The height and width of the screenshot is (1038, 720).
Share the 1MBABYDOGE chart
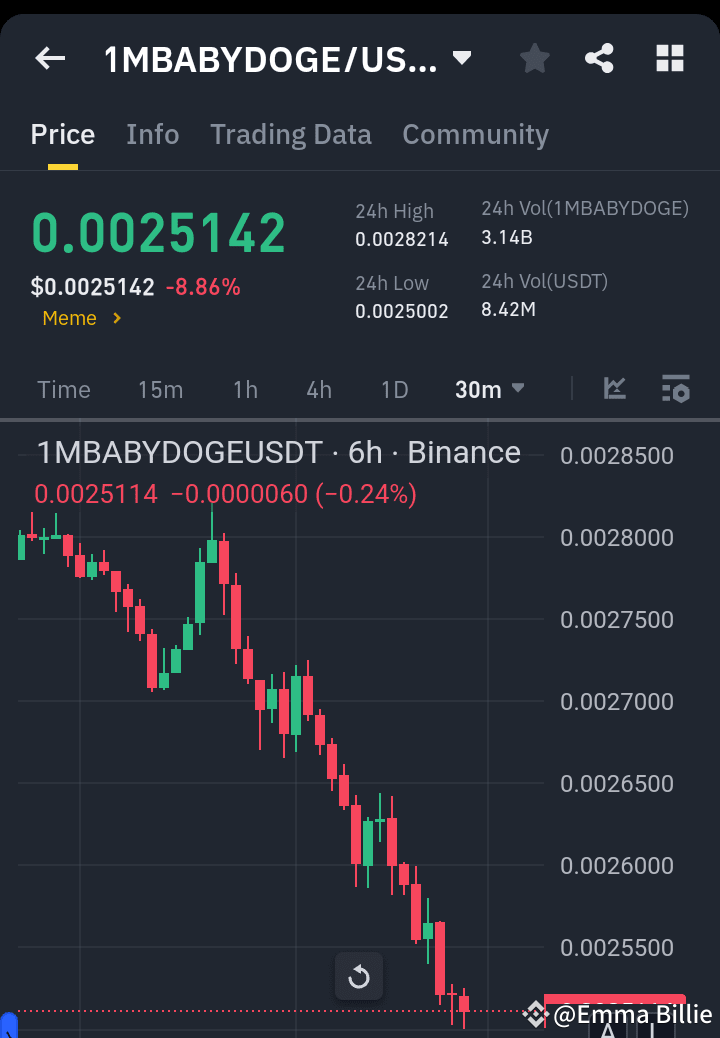[599, 58]
